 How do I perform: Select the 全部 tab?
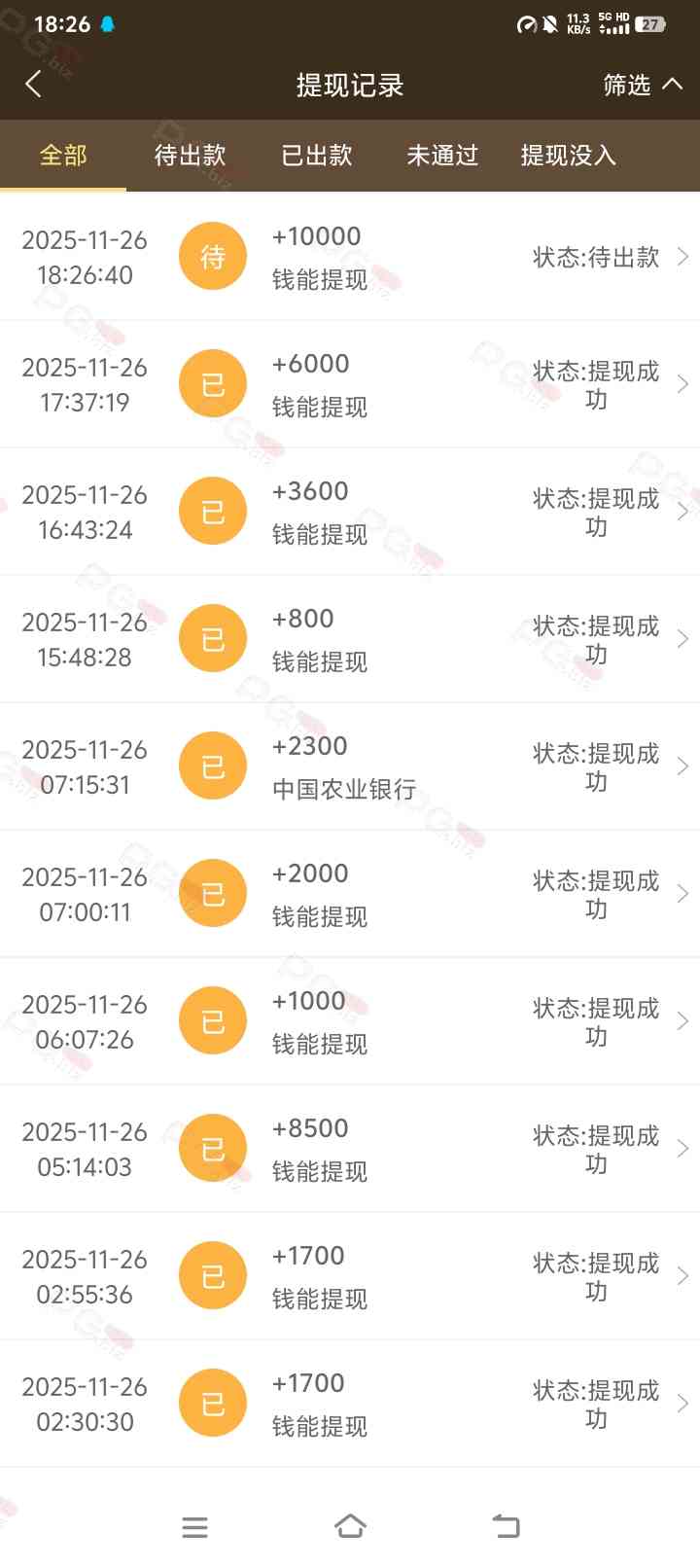pyautogui.click(x=63, y=156)
